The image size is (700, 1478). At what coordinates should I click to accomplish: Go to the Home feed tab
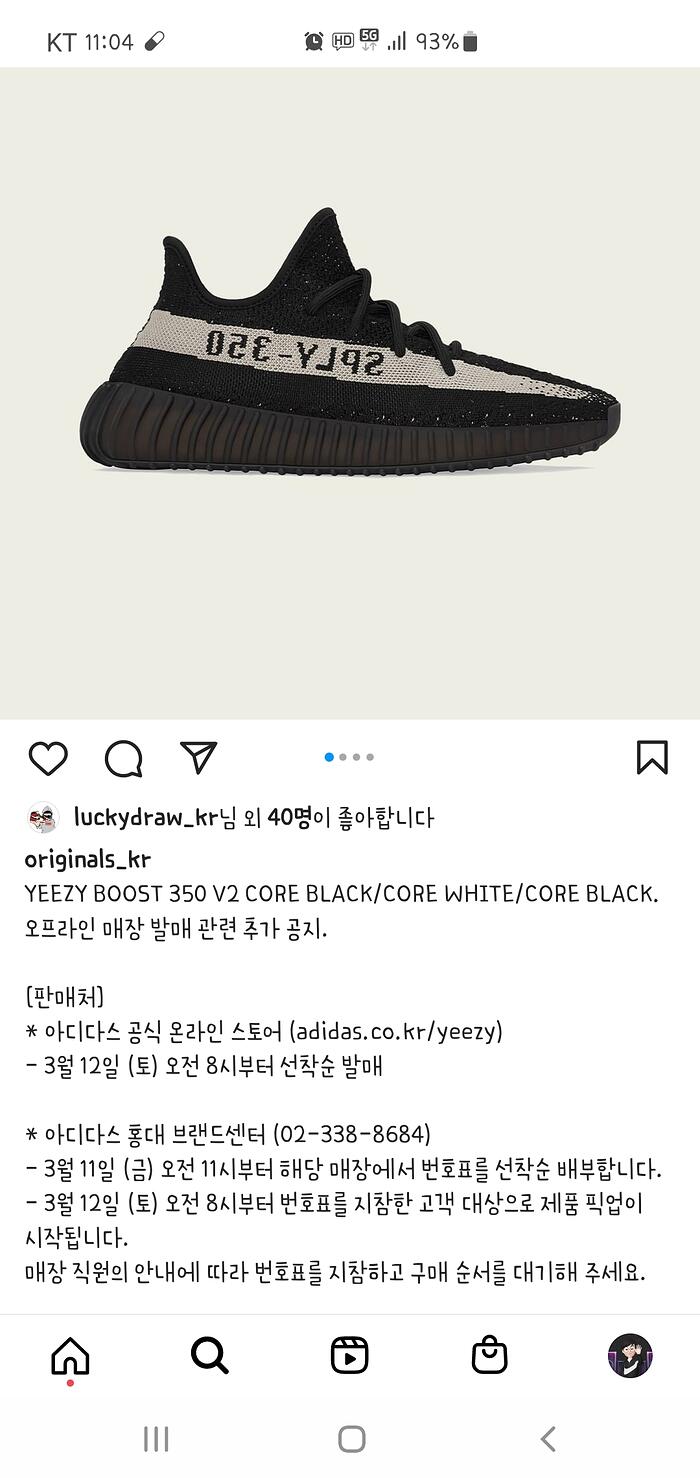point(70,1356)
